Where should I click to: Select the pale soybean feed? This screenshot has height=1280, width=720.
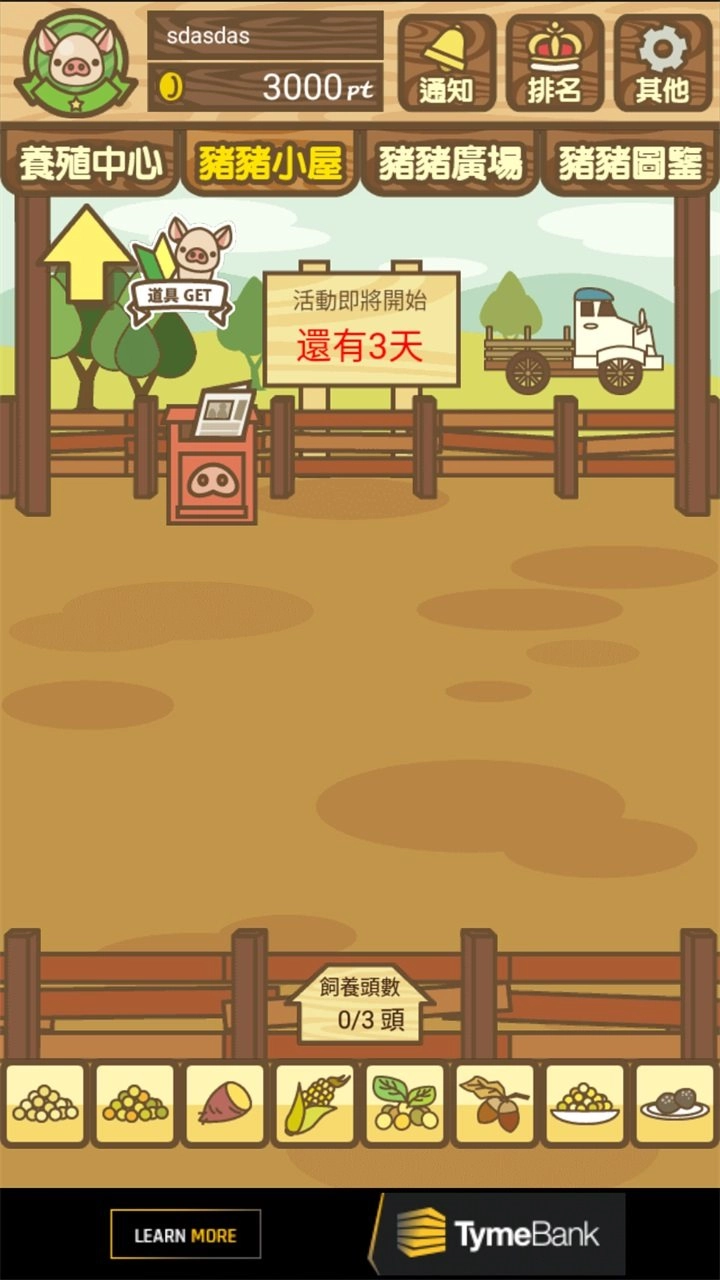click(x=45, y=1104)
